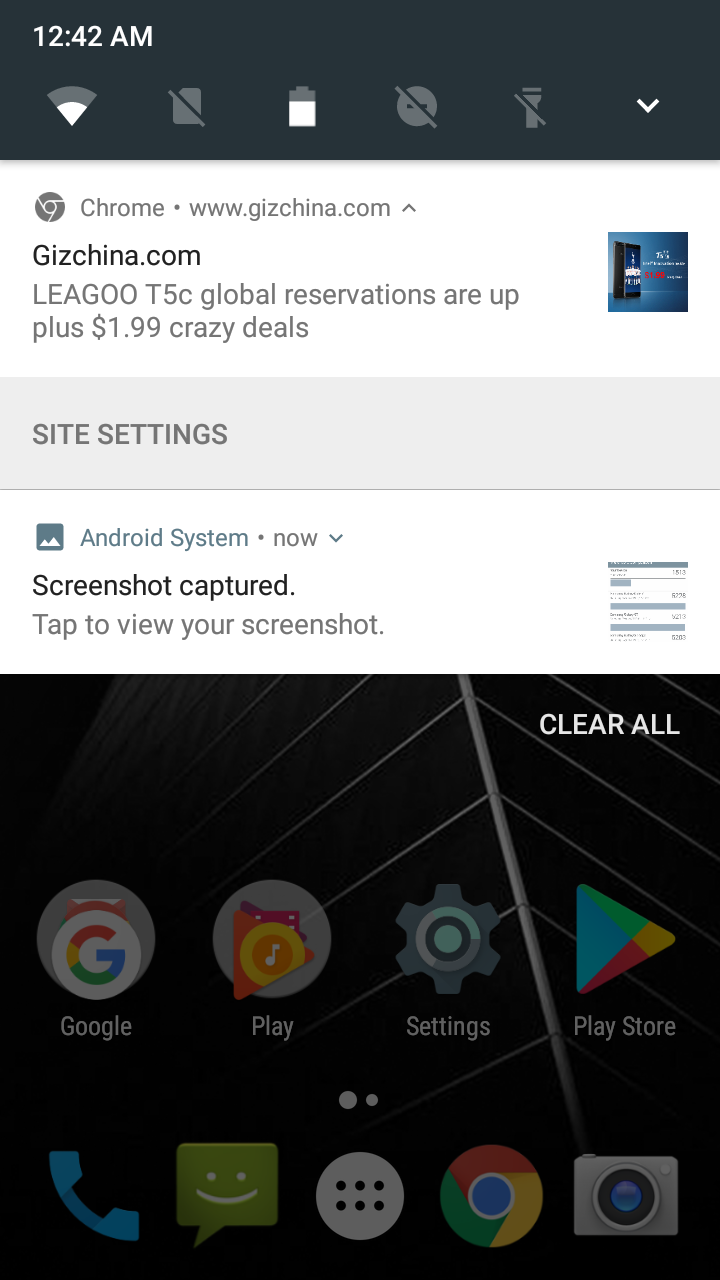Collapse the Chrome notification header chevron
The image size is (720, 1280).
pyautogui.click(x=409, y=208)
